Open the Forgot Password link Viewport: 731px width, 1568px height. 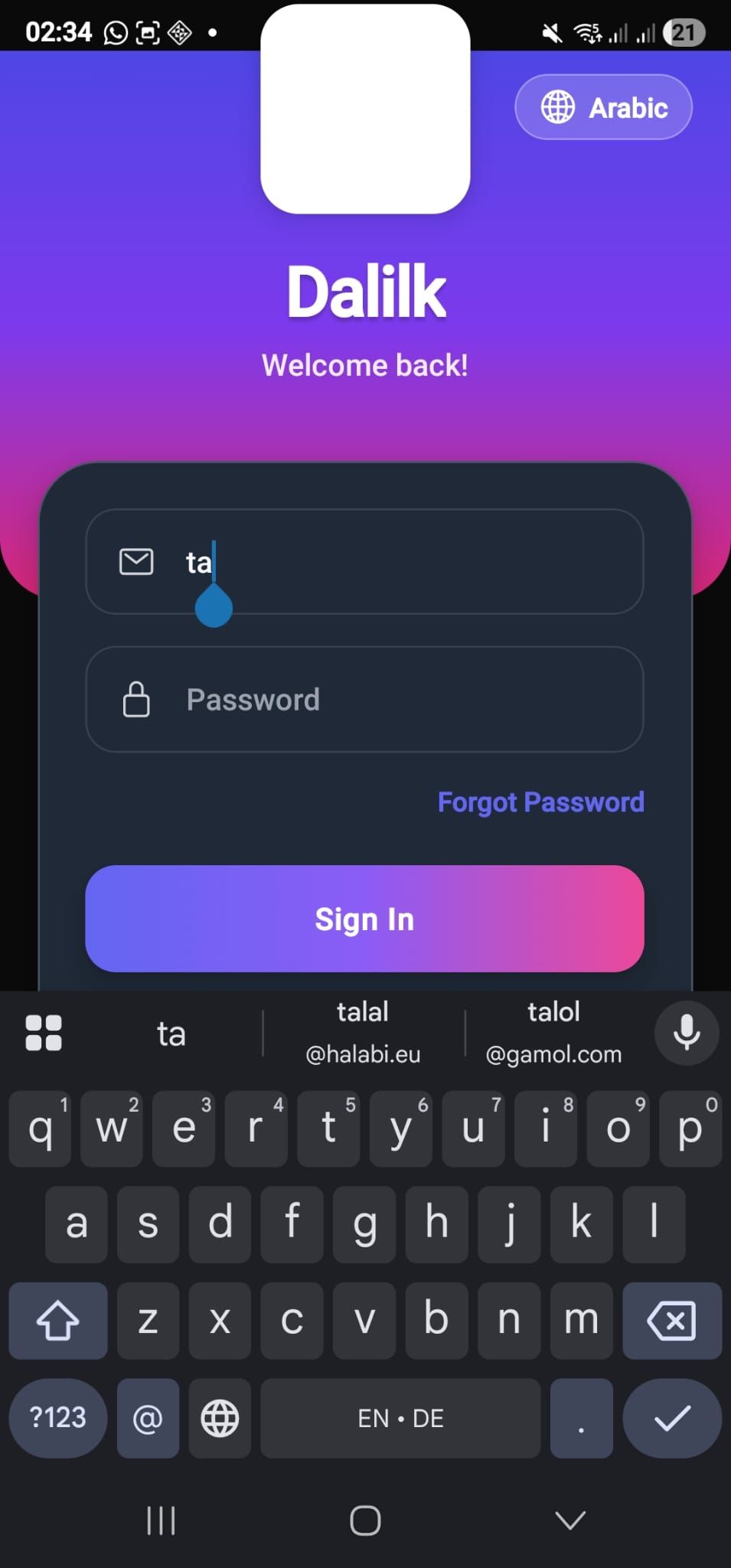(x=540, y=802)
